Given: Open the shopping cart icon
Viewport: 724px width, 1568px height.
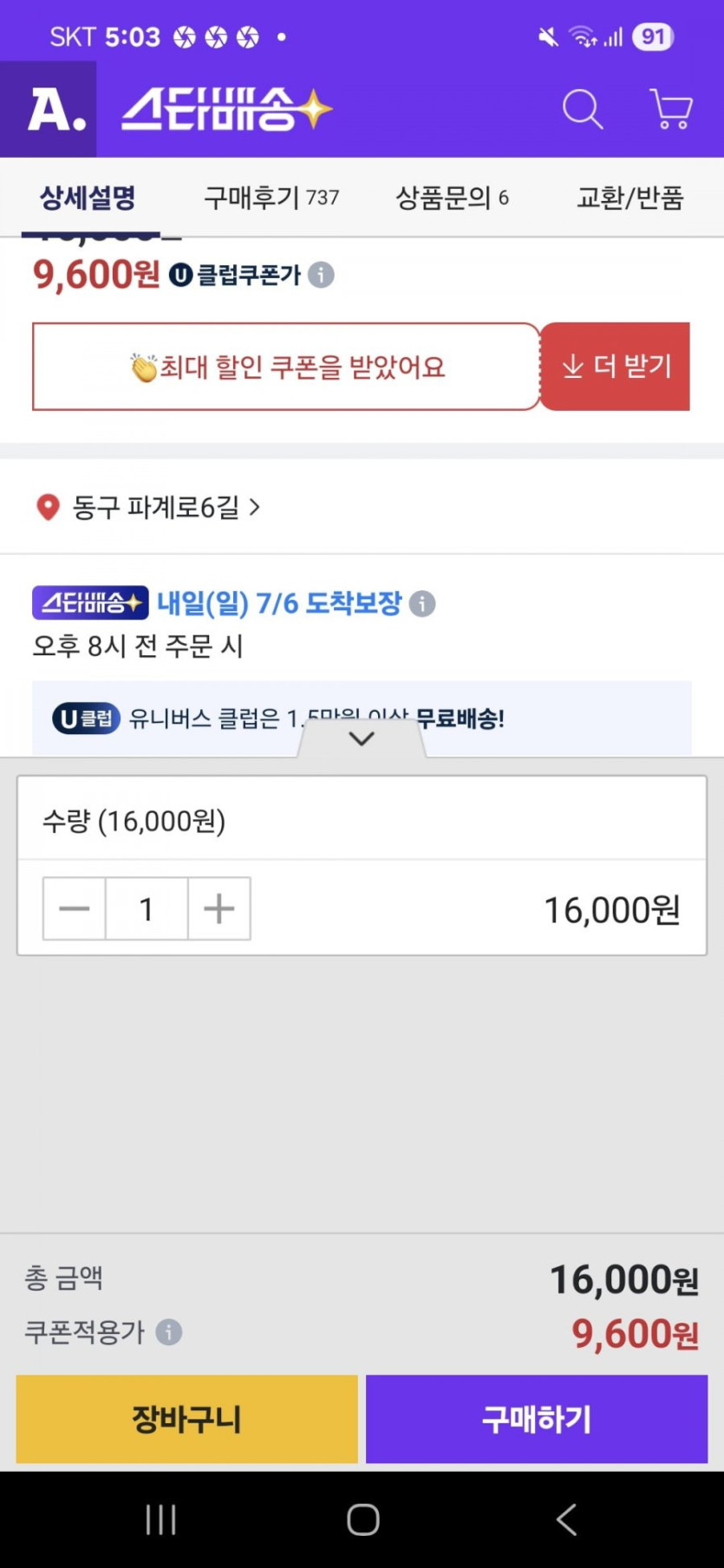Looking at the screenshot, I should point(670,110).
